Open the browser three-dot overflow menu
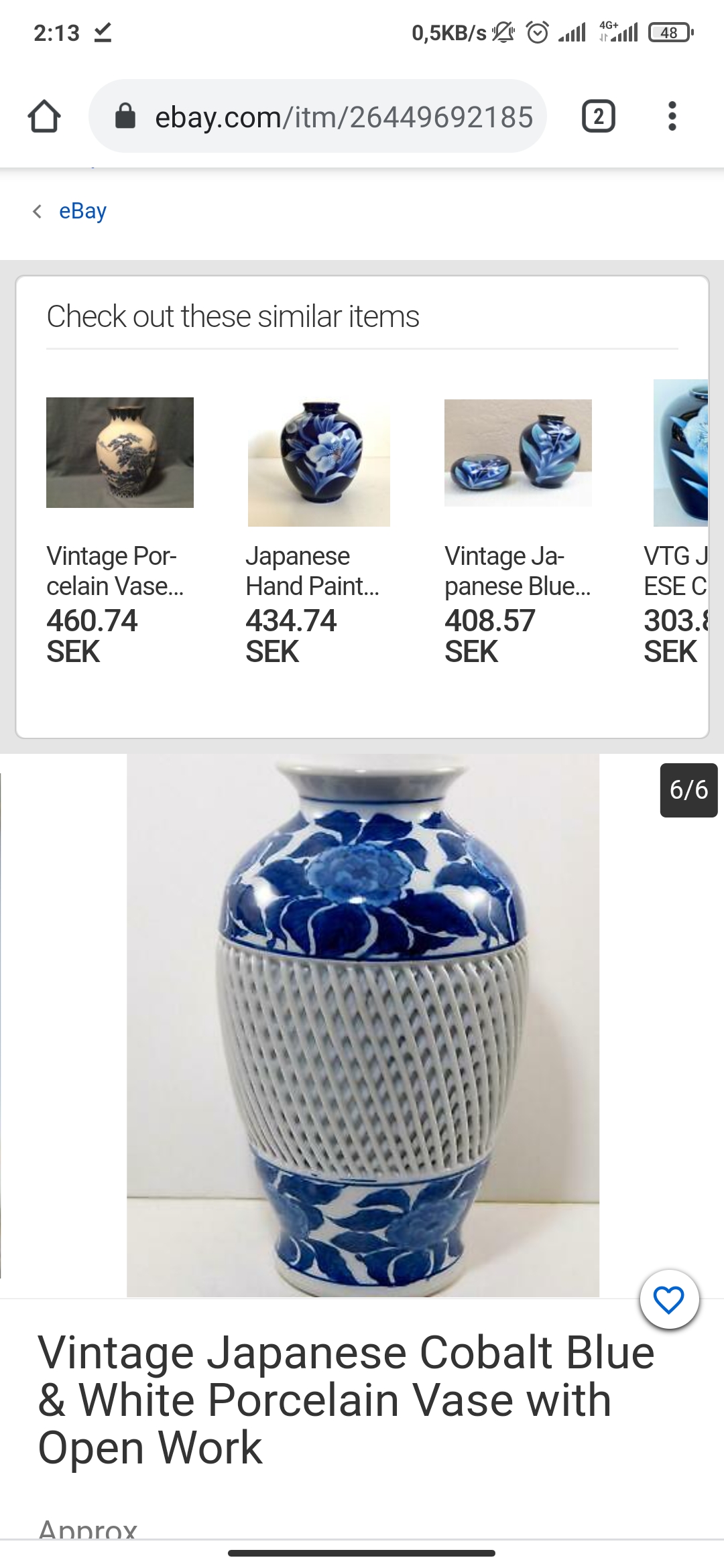The height and width of the screenshot is (1568, 724). pyautogui.click(x=673, y=117)
